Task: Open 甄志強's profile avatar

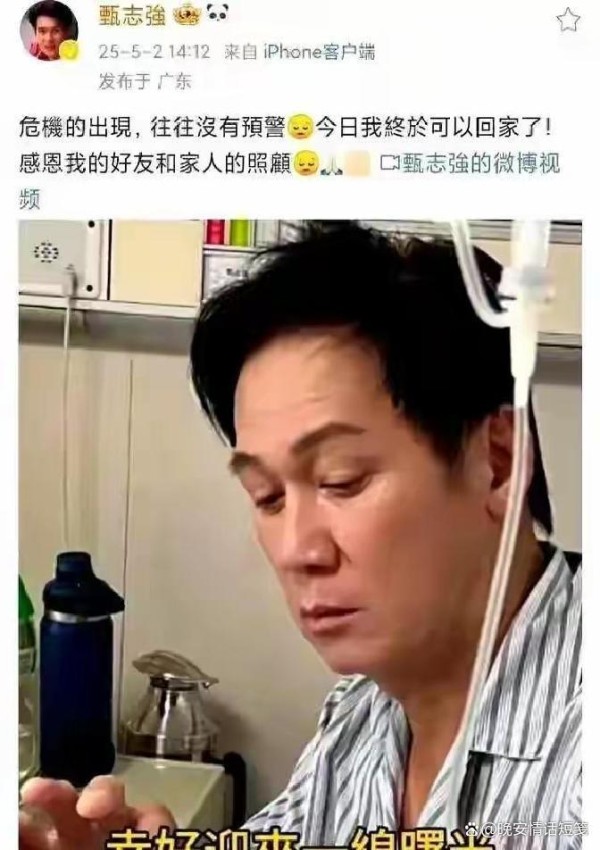Action: coord(48,30)
